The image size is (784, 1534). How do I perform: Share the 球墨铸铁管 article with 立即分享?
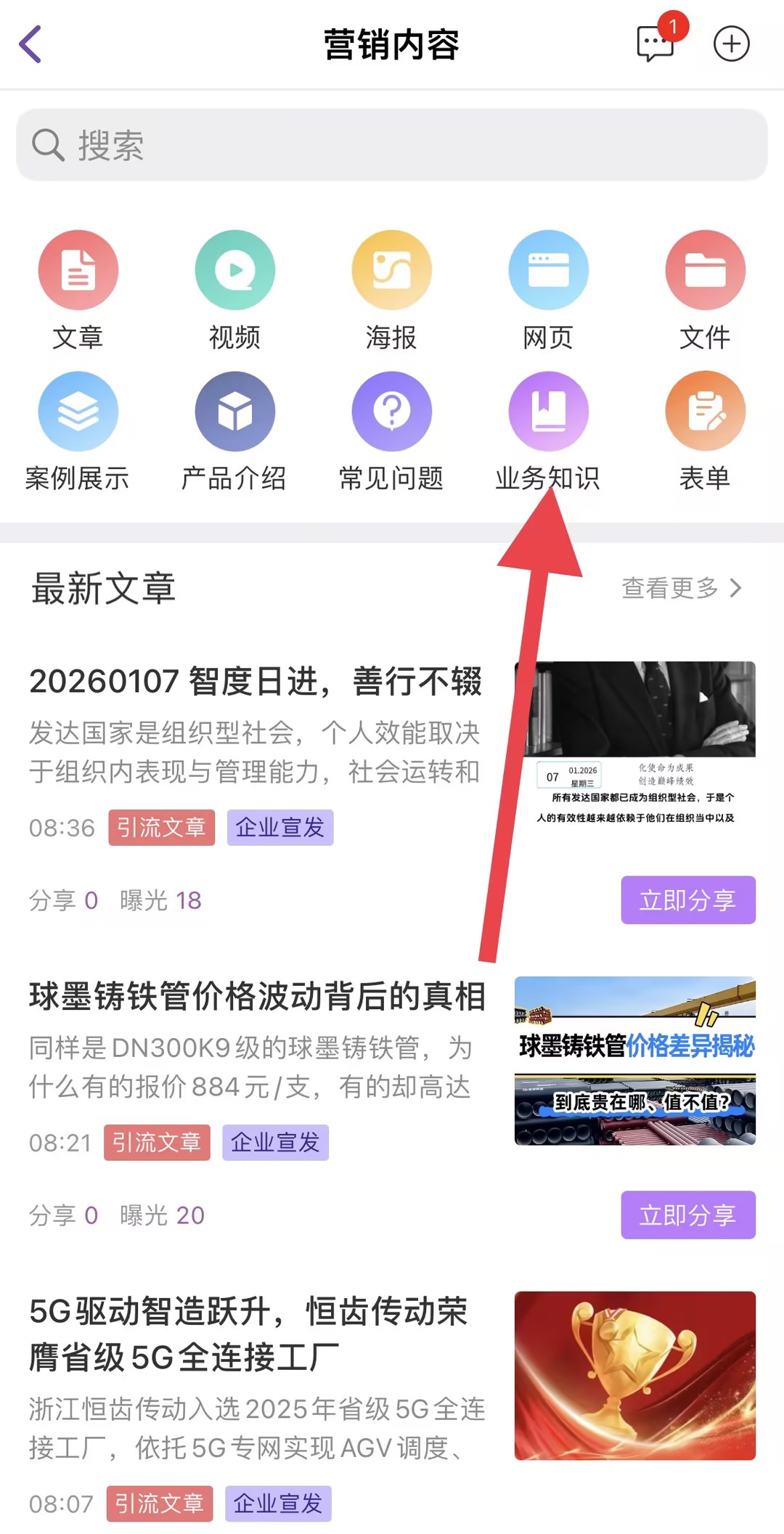click(687, 1215)
